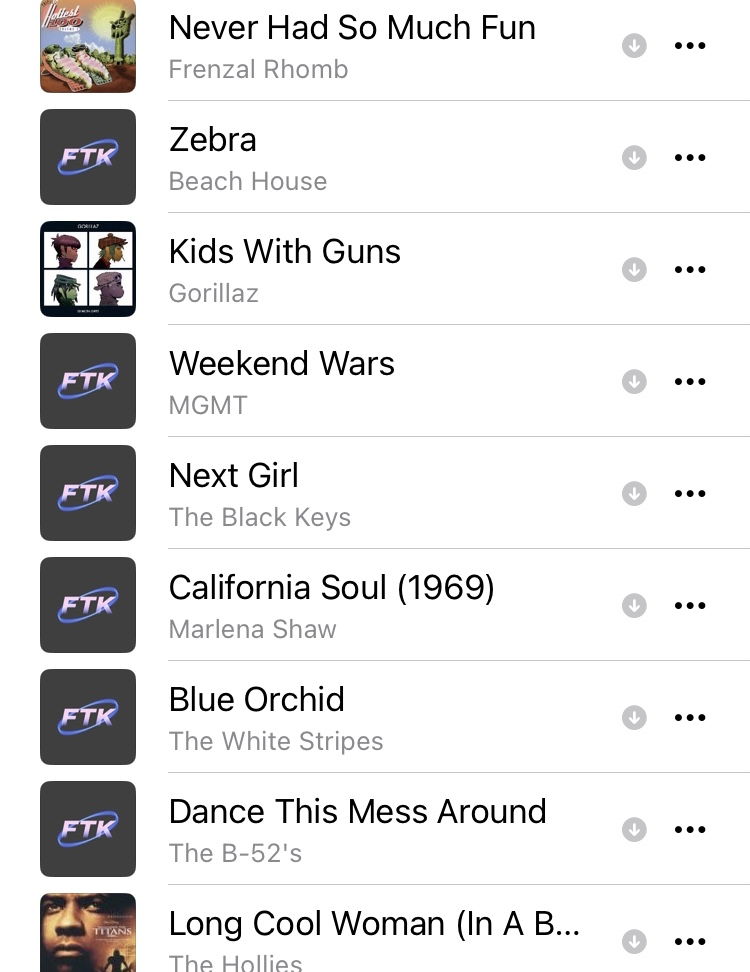Image resolution: width=750 pixels, height=972 pixels.
Task: Download Never Had So Much Fun
Action: coord(634,46)
